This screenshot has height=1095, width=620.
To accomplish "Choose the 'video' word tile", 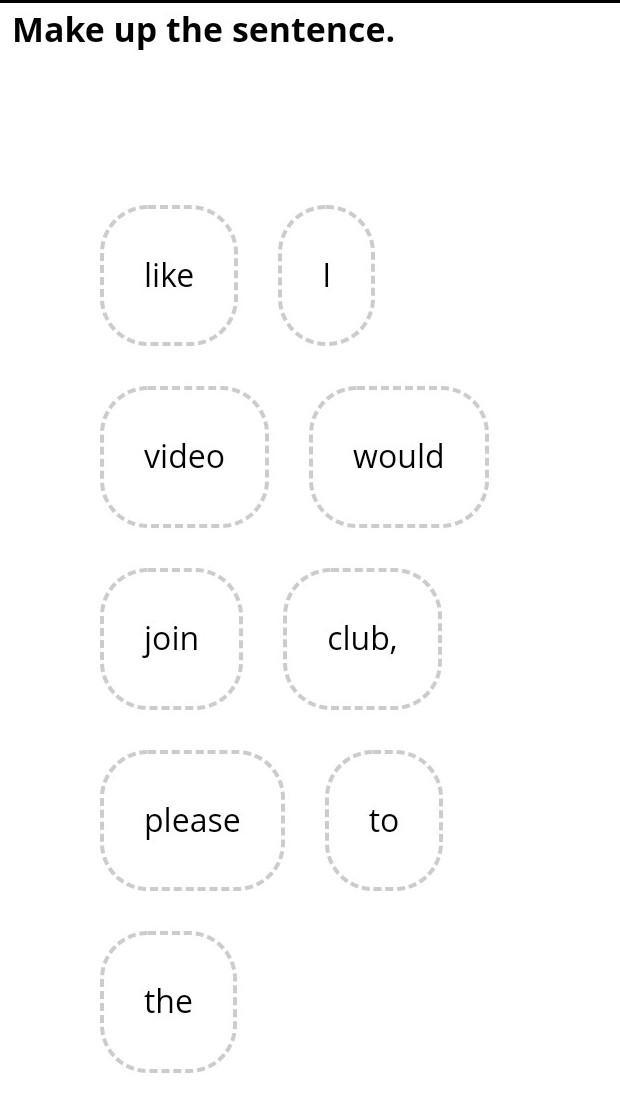I will [x=184, y=457].
